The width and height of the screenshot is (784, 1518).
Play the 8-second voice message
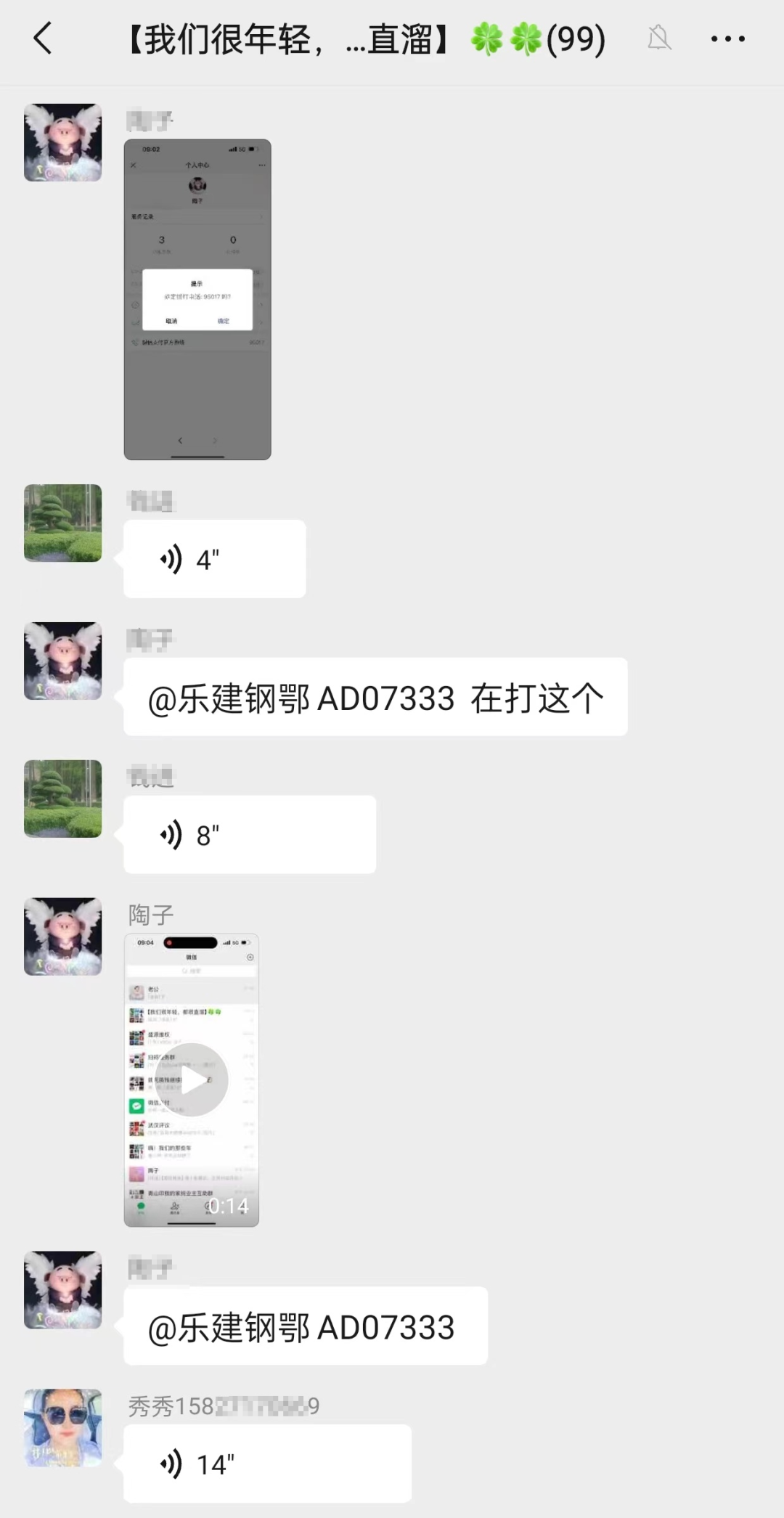coord(249,835)
